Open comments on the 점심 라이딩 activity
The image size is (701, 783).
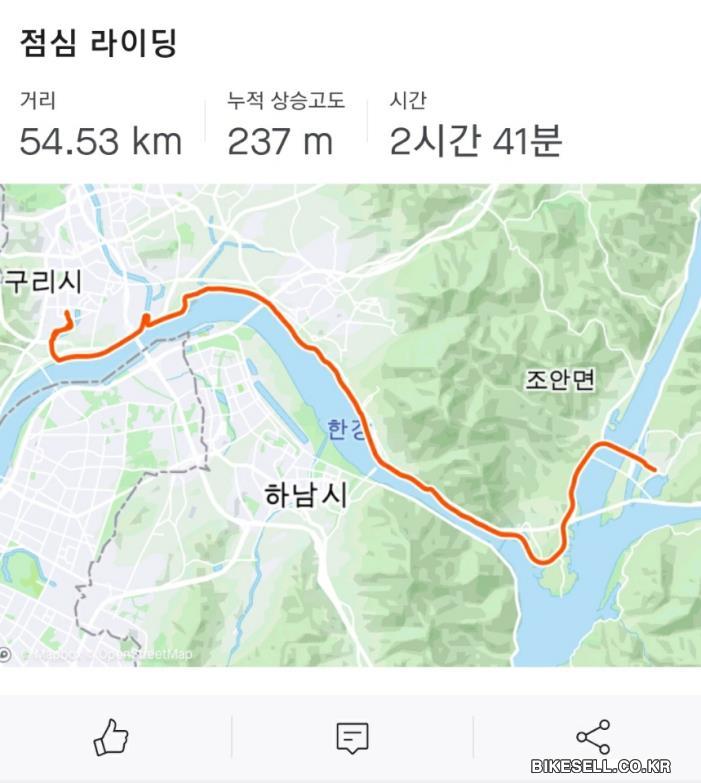click(x=351, y=738)
